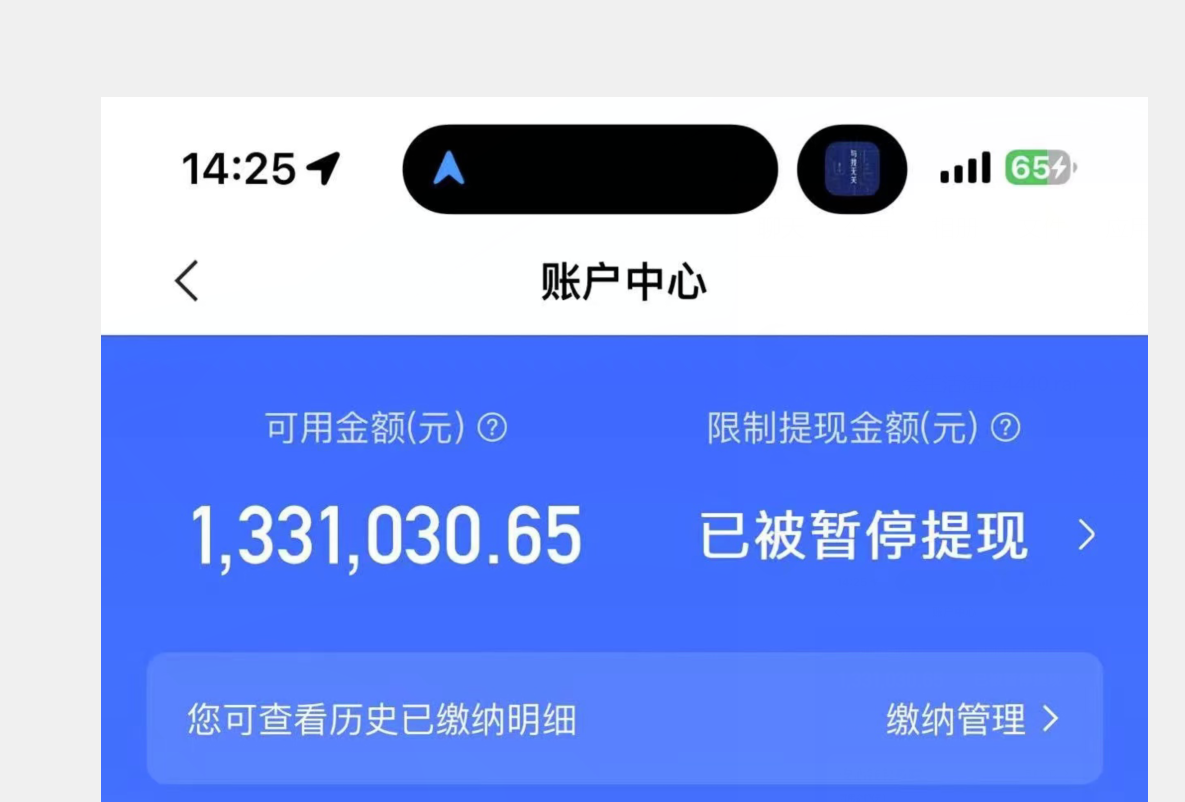Show help for 可用金额(元)
Image resolution: width=1185 pixels, height=802 pixels.
pos(492,428)
